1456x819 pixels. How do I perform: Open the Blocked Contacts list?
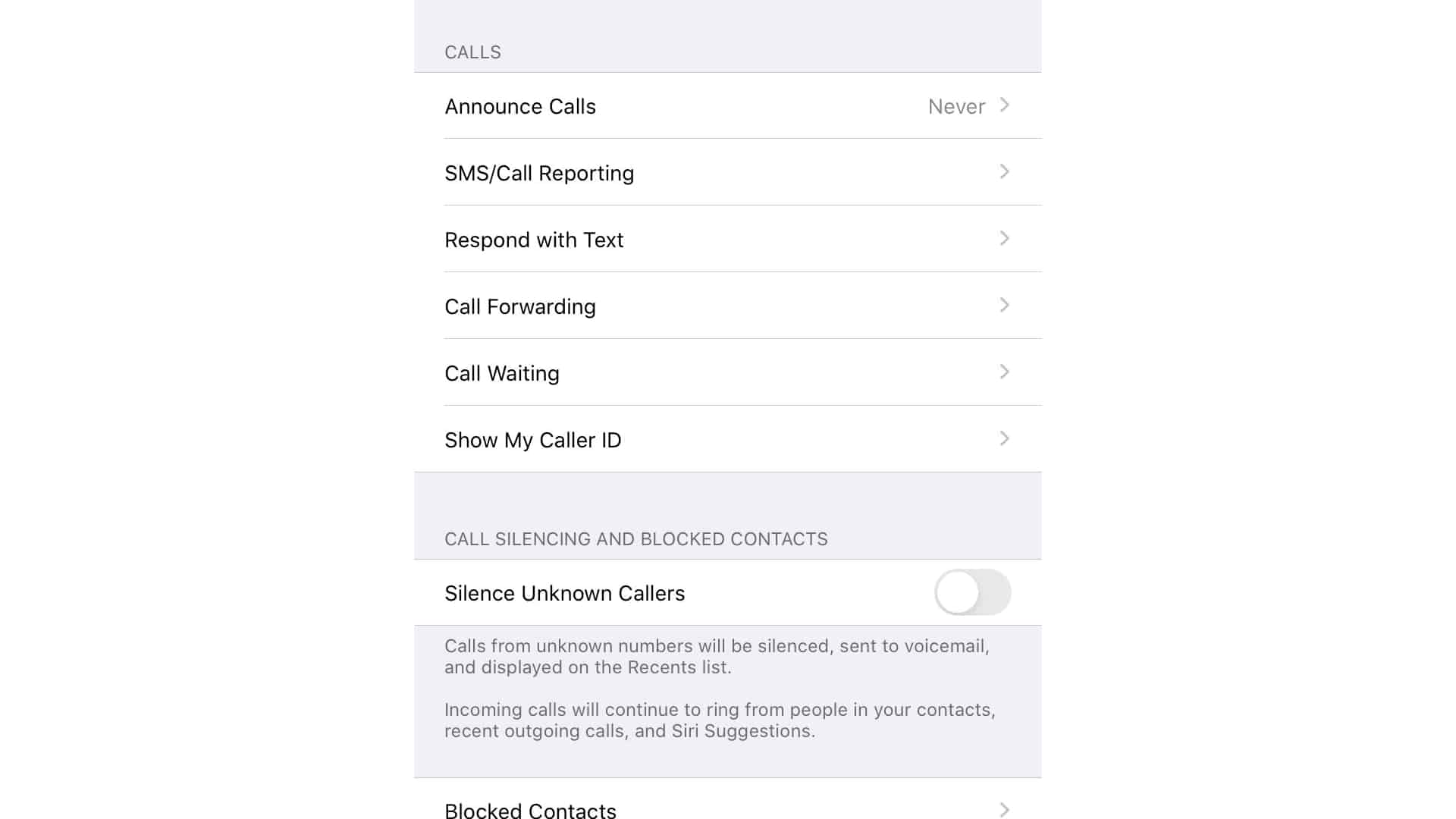[x=727, y=808]
